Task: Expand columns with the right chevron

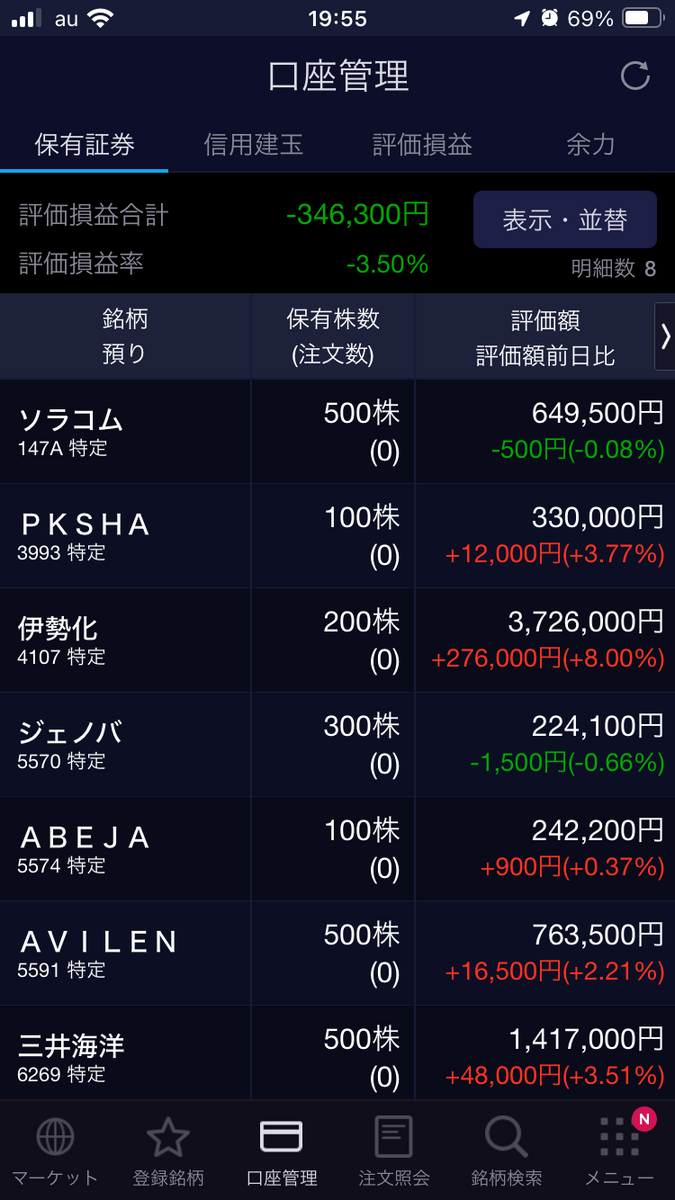Action: coord(665,337)
